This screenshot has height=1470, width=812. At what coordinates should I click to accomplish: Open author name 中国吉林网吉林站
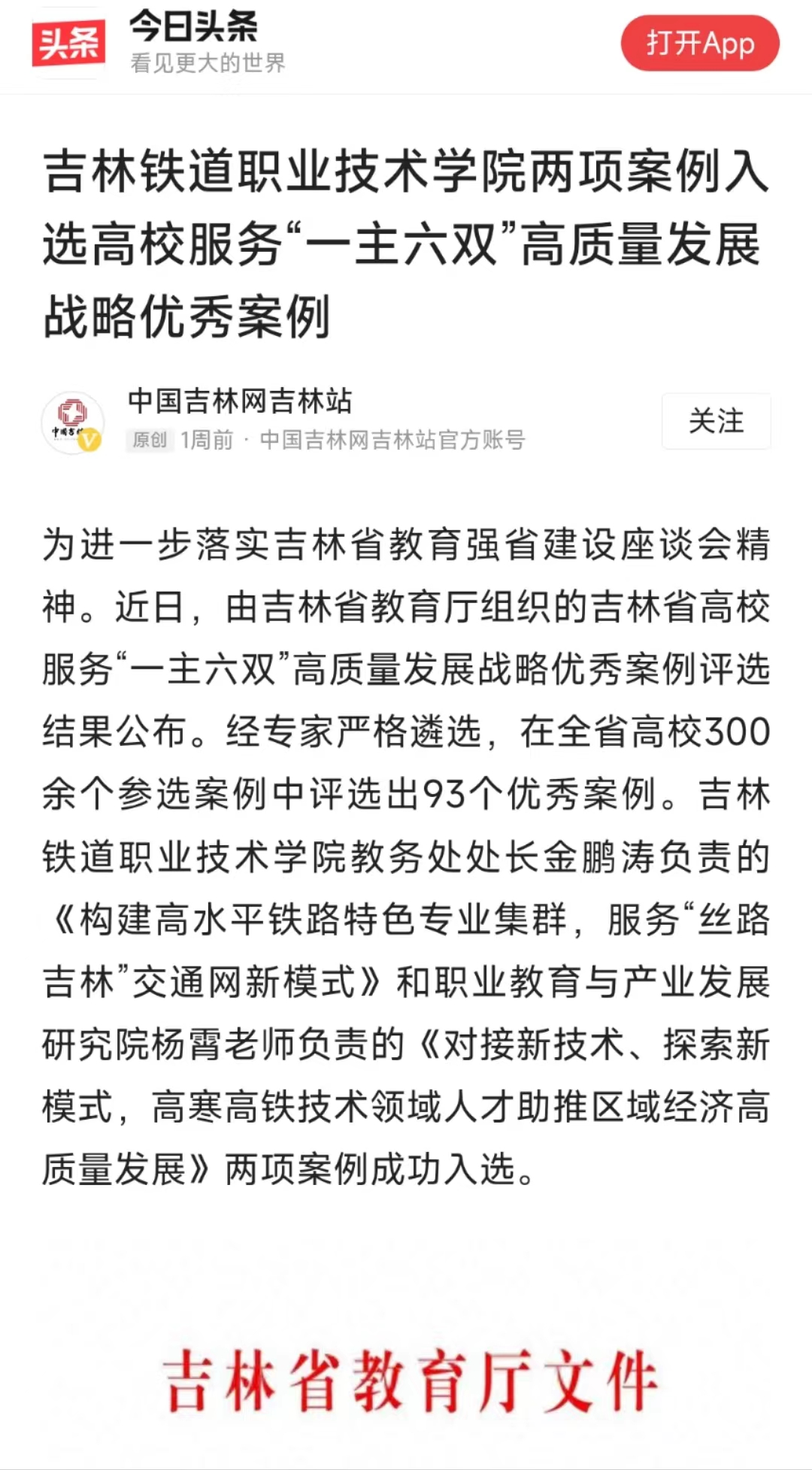point(240,400)
